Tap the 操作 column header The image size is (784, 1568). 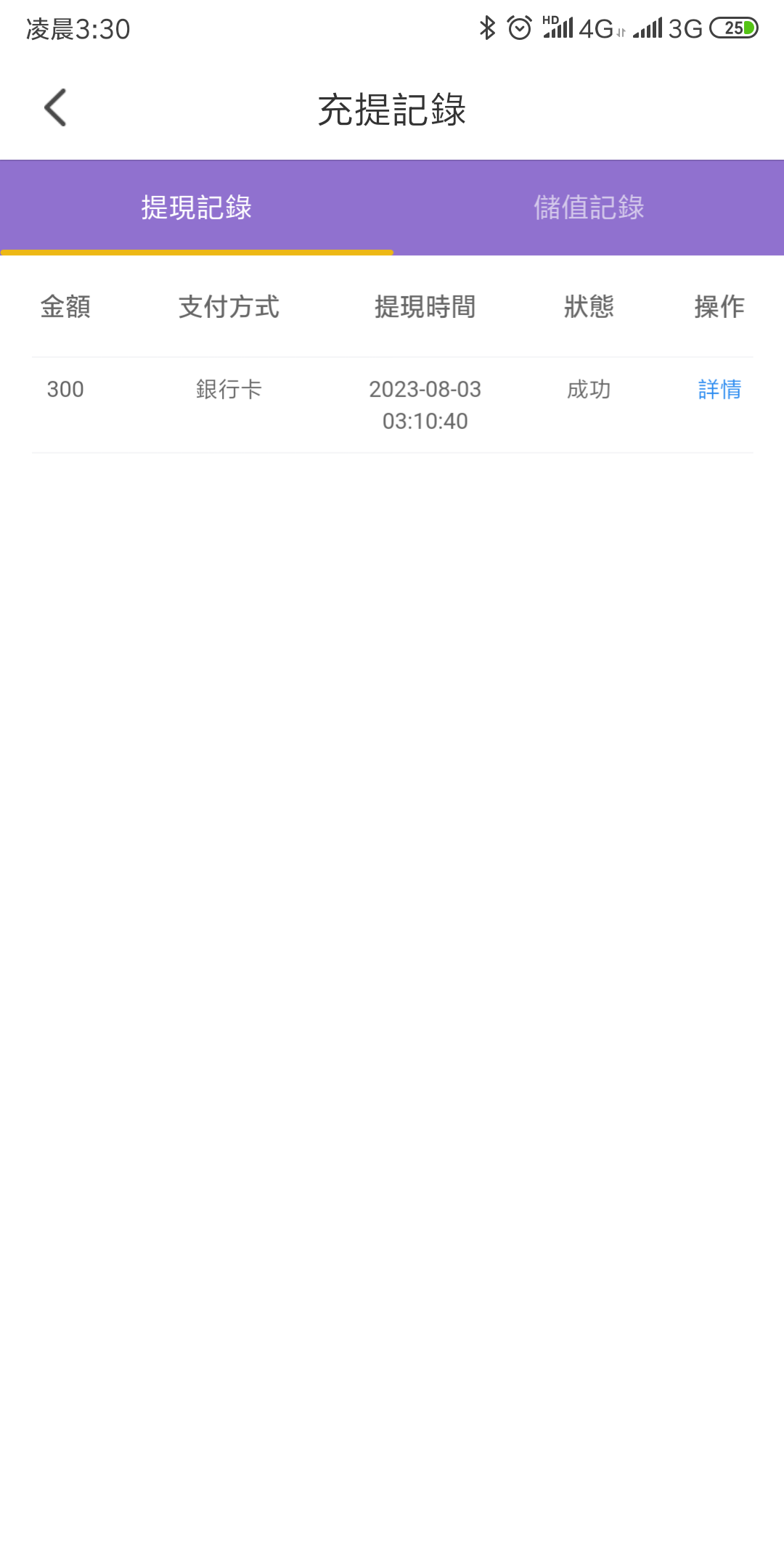[718, 307]
